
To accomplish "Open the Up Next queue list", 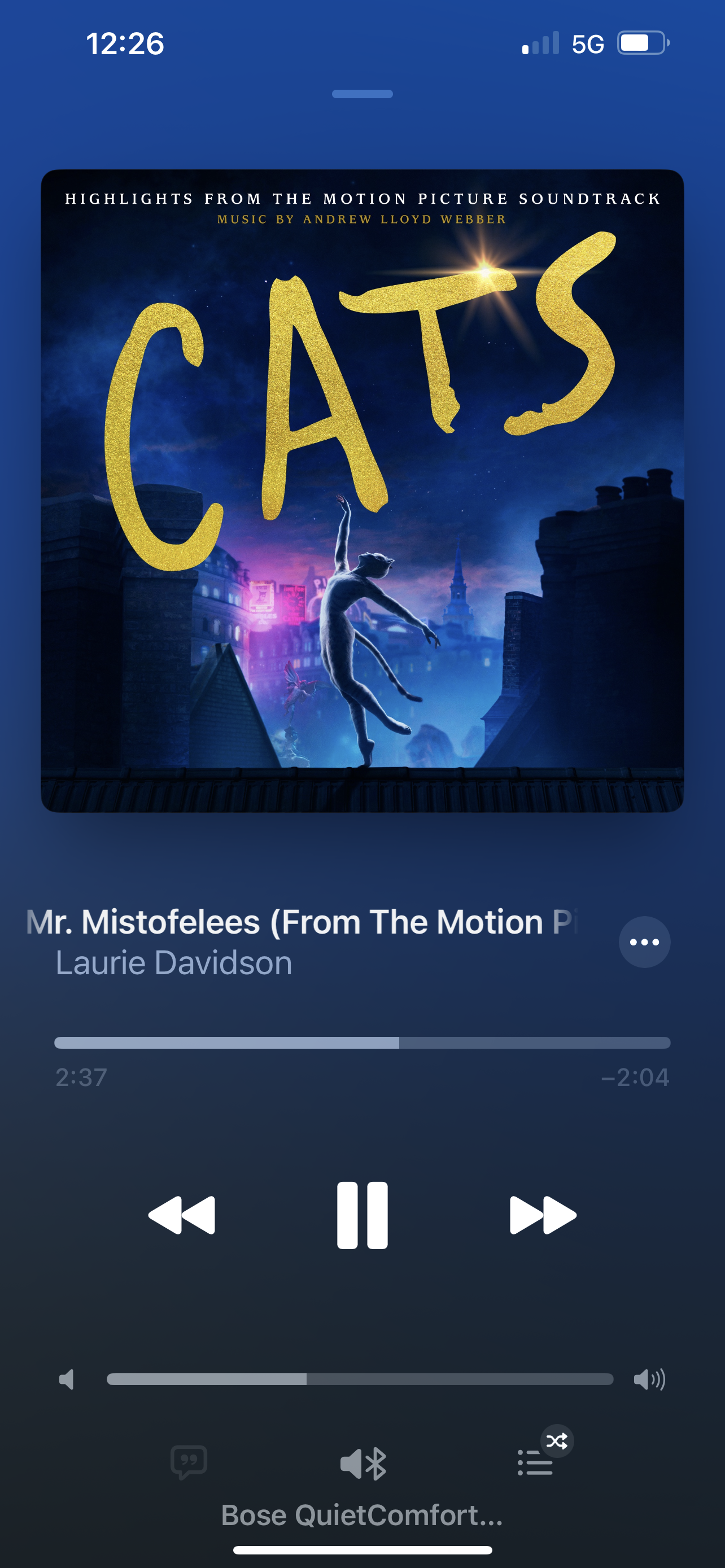I will point(535,1462).
